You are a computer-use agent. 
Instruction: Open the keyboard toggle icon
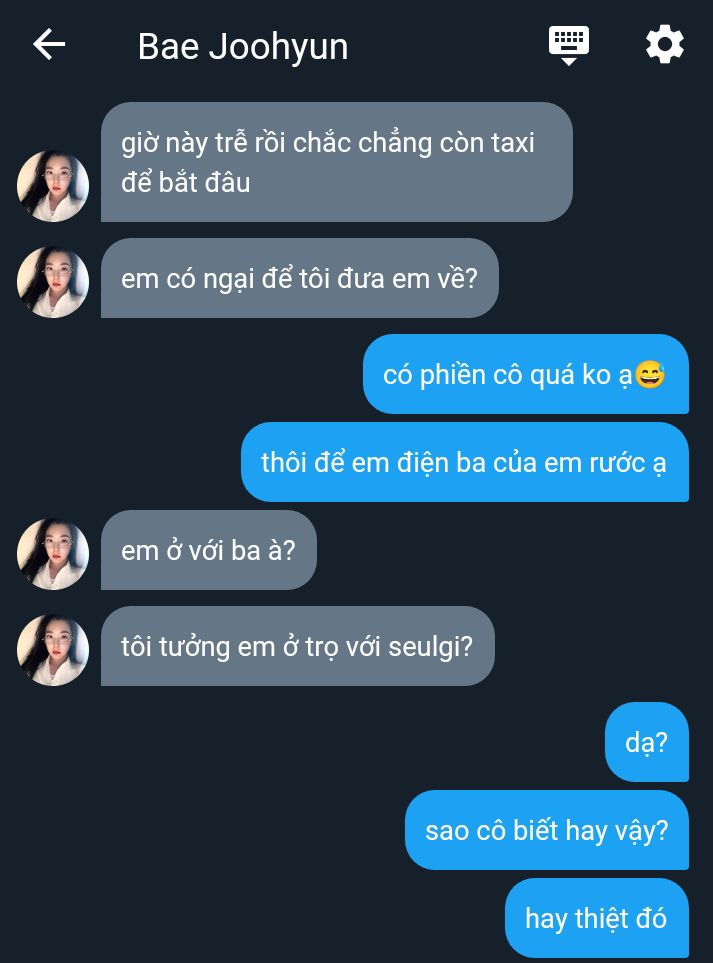coord(568,45)
